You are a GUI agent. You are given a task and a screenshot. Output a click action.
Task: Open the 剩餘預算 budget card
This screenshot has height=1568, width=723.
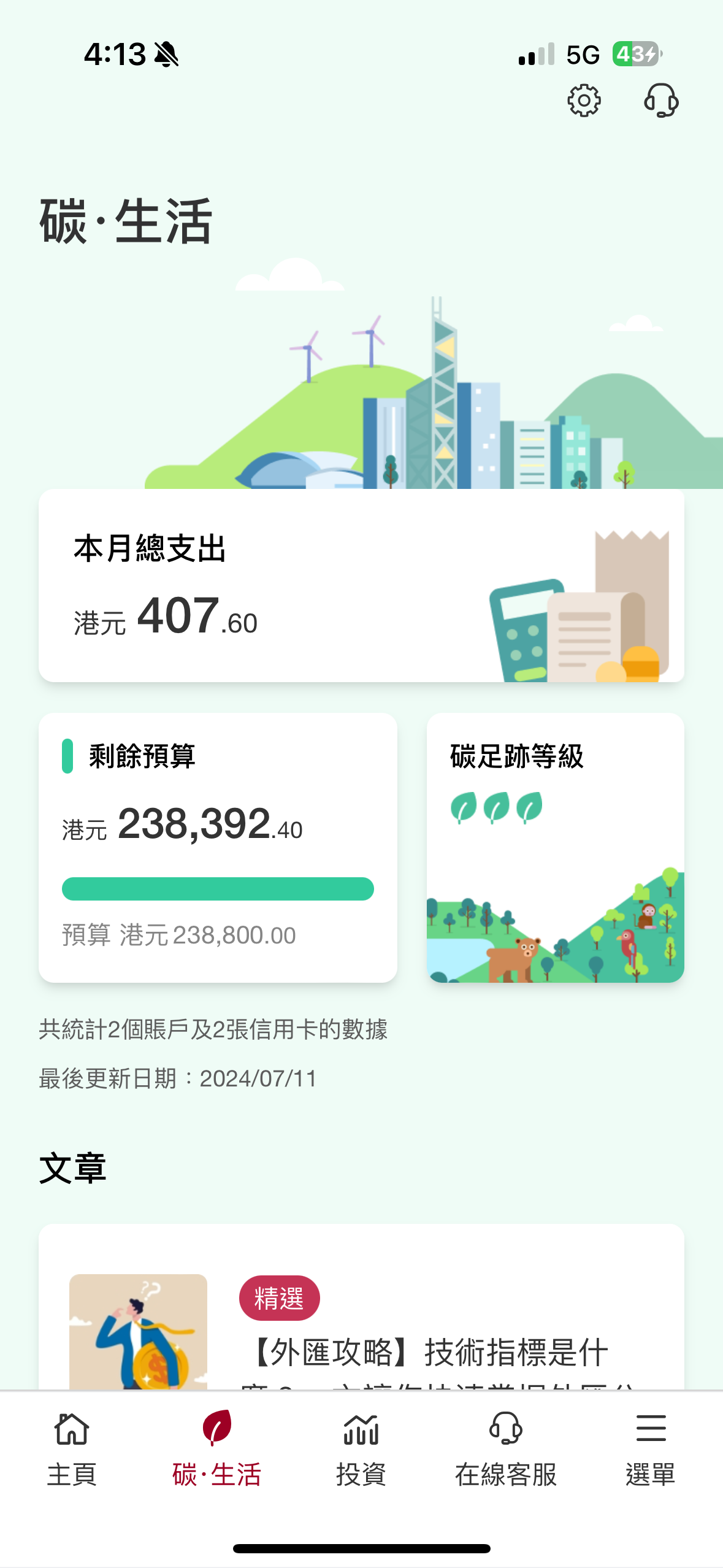(218, 847)
